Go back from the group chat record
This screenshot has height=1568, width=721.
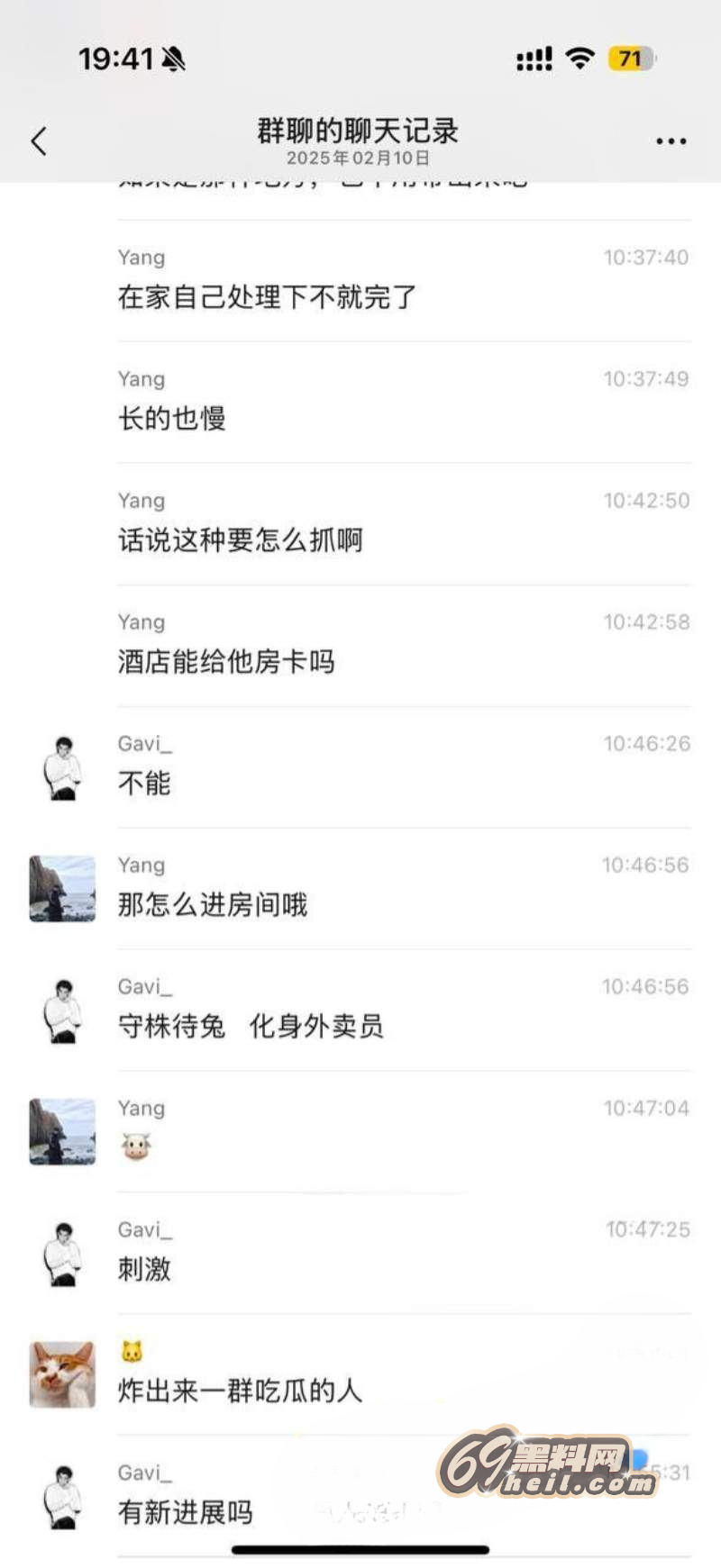(39, 141)
